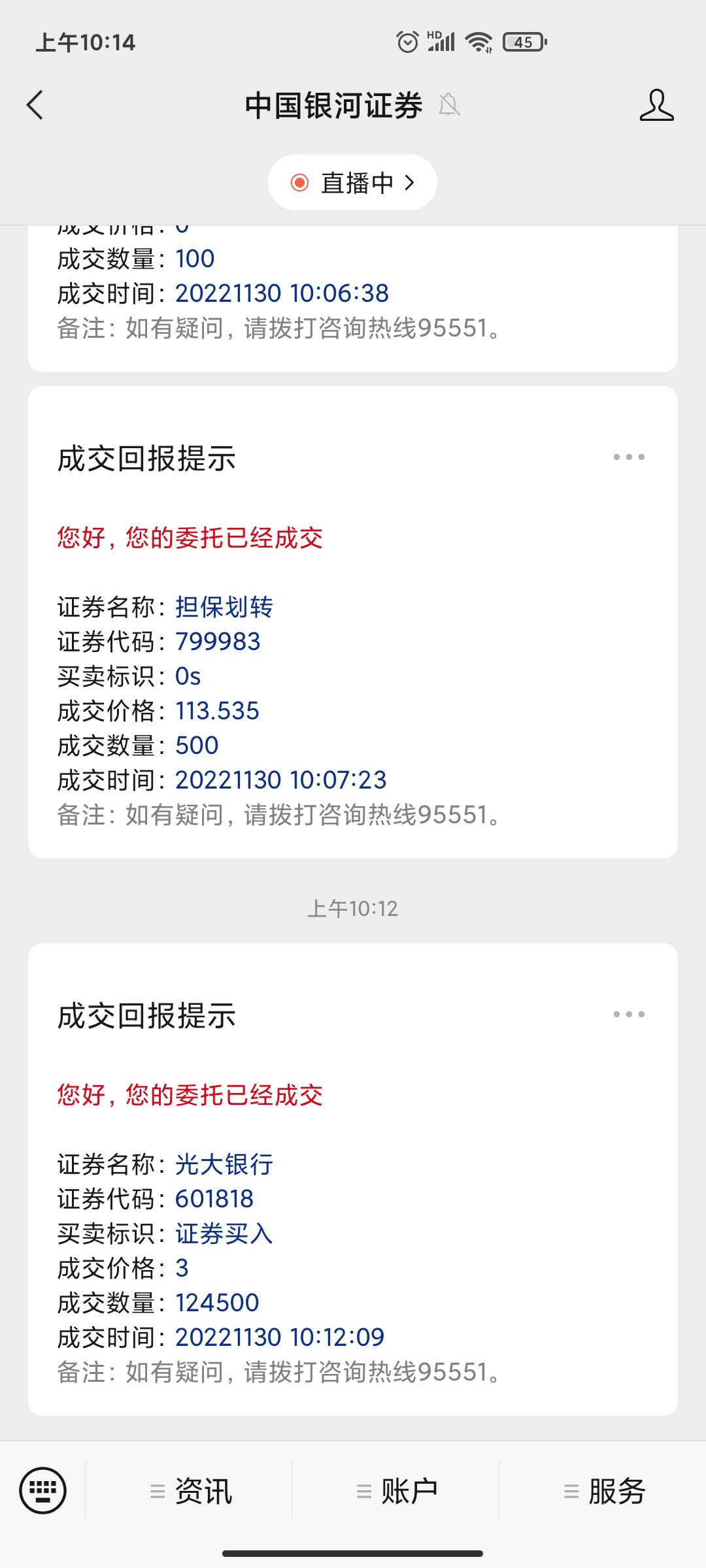The width and height of the screenshot is (706, 1568).
Task: Open the 账户 menu
Action: [396, 1492]
